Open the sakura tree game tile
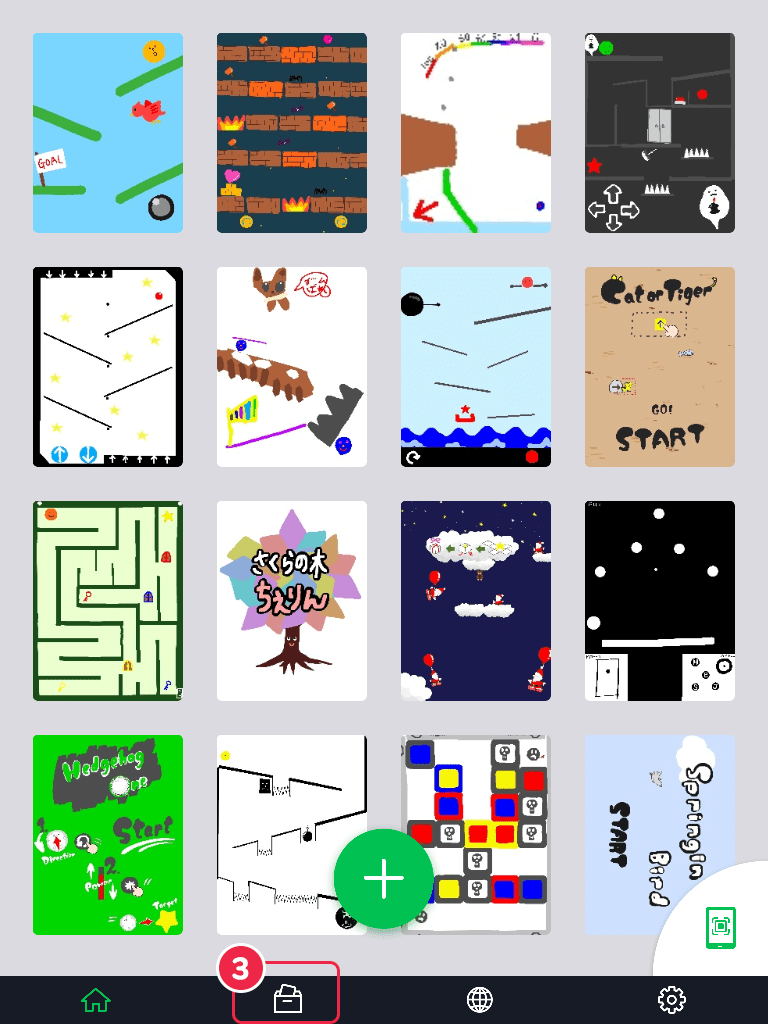The image size is (768, 1024). pyautogui.click(x=291, y=600)
